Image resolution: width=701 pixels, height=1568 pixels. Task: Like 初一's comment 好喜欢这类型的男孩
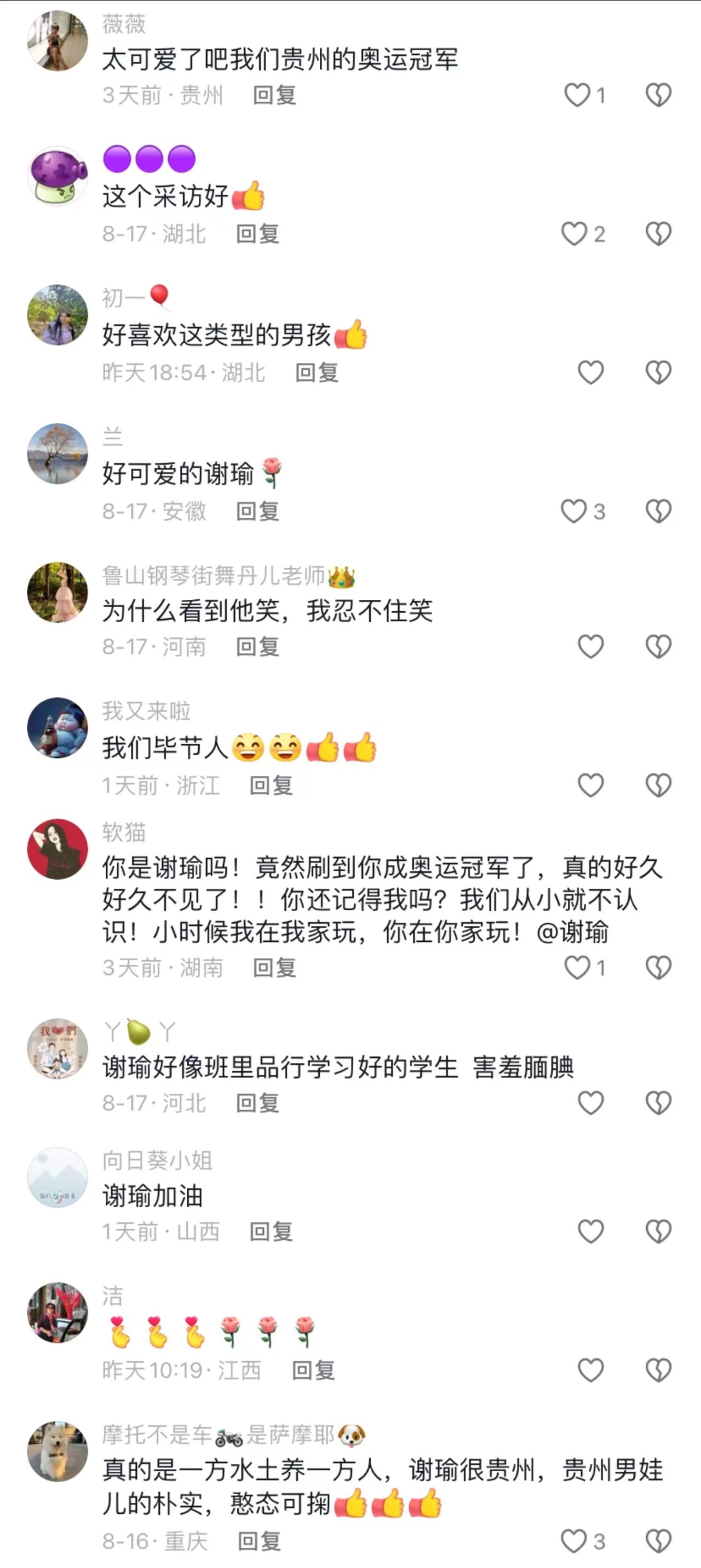590,373
